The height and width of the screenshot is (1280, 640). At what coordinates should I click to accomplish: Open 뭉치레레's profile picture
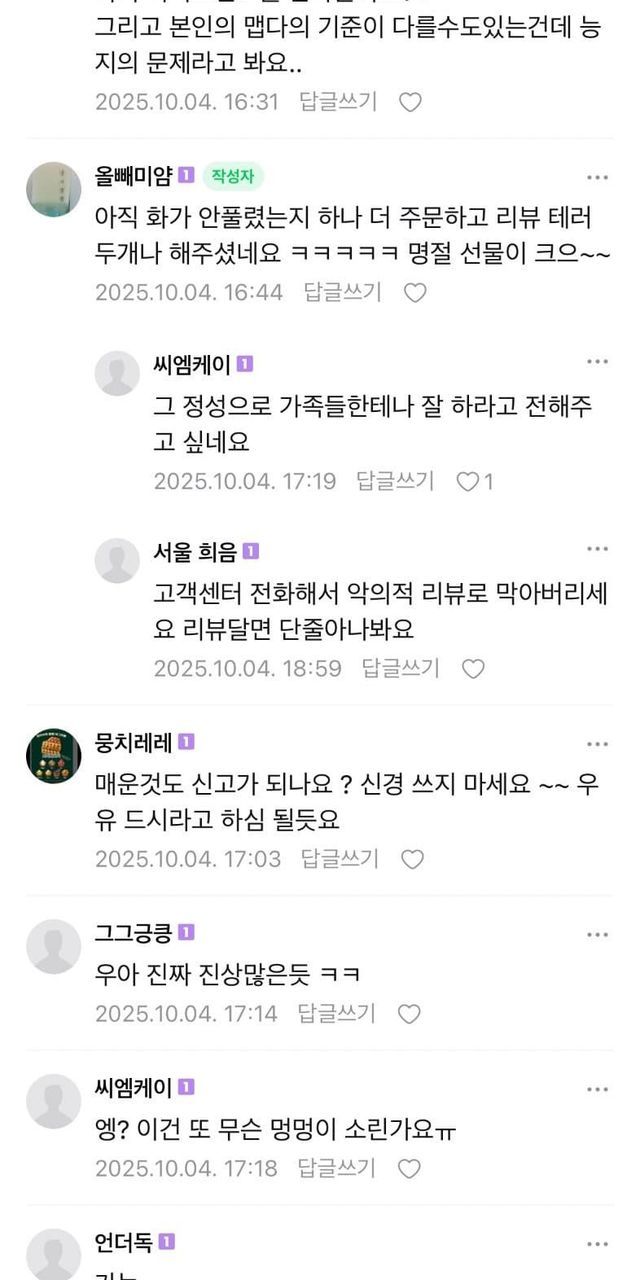[53, 755]
